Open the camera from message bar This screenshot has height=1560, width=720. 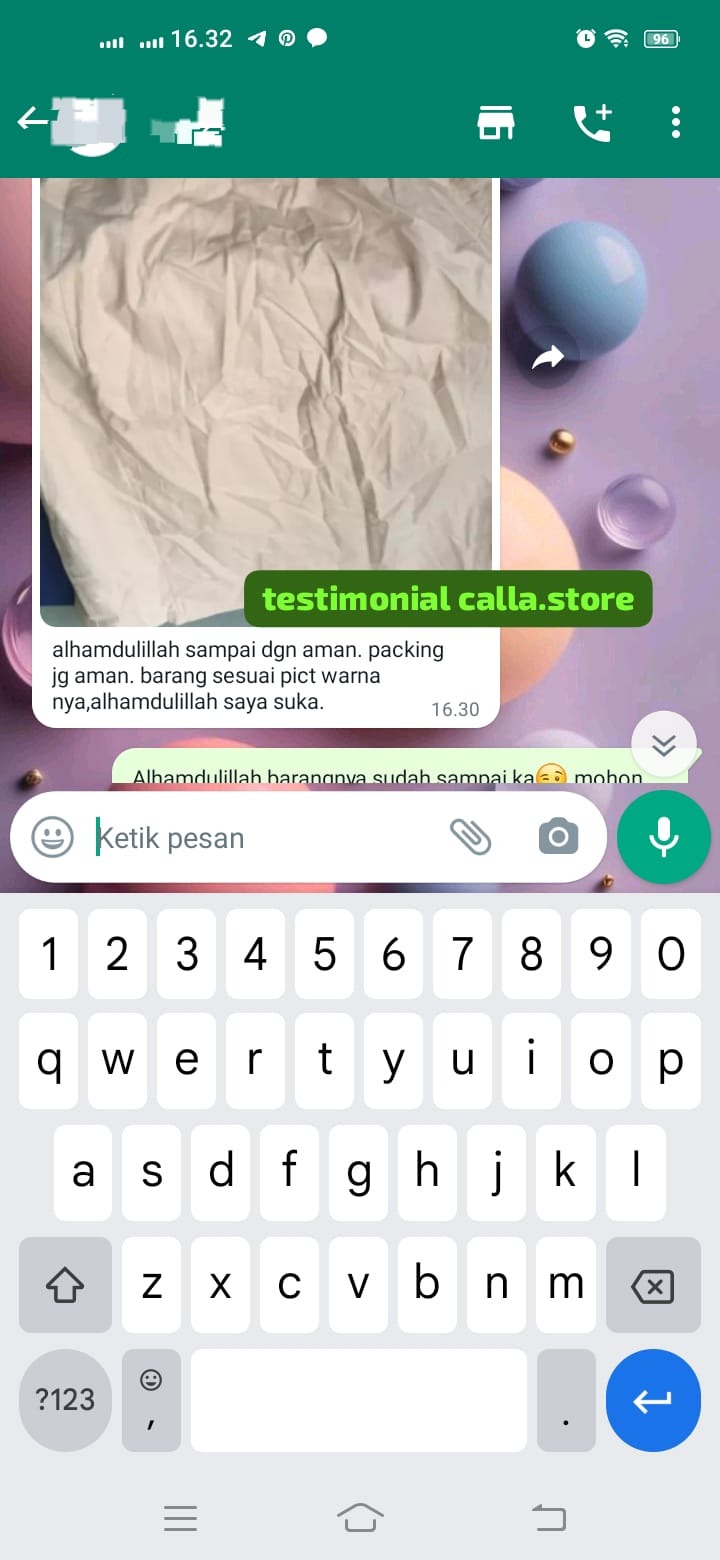pos(558,837)
